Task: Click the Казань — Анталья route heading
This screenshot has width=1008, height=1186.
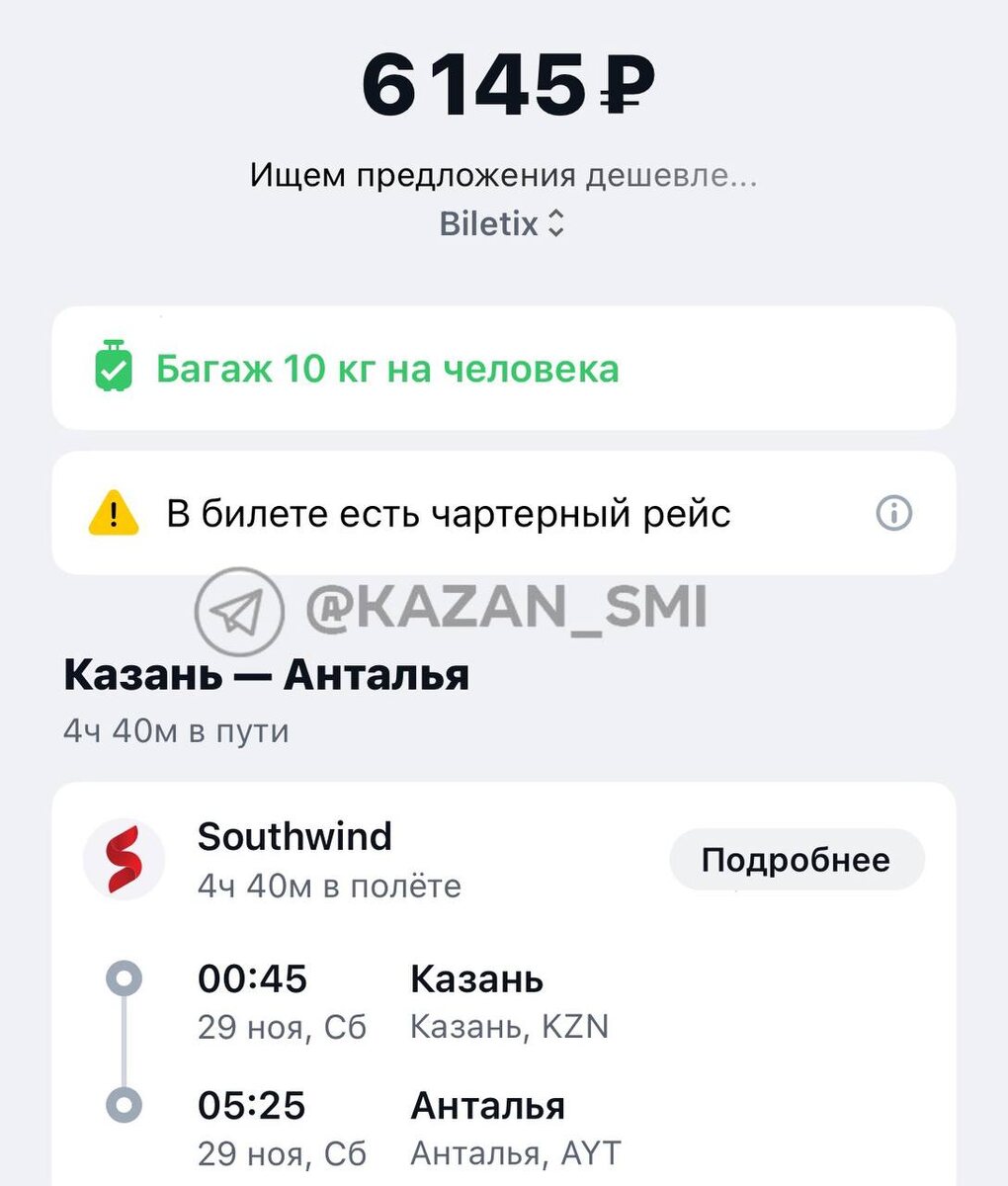Action: pos(268,675)
